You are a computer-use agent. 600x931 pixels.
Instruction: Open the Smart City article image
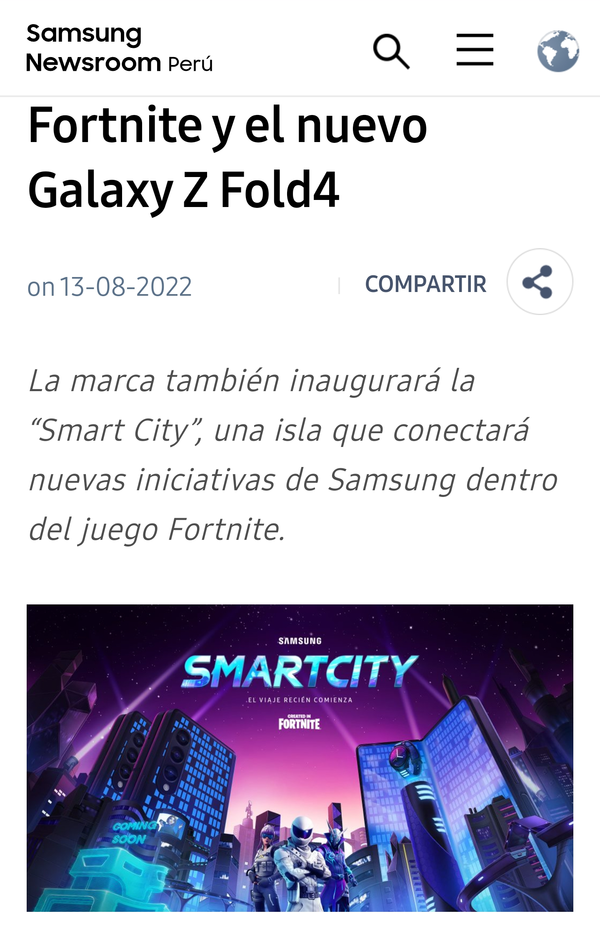coord(300,757)
